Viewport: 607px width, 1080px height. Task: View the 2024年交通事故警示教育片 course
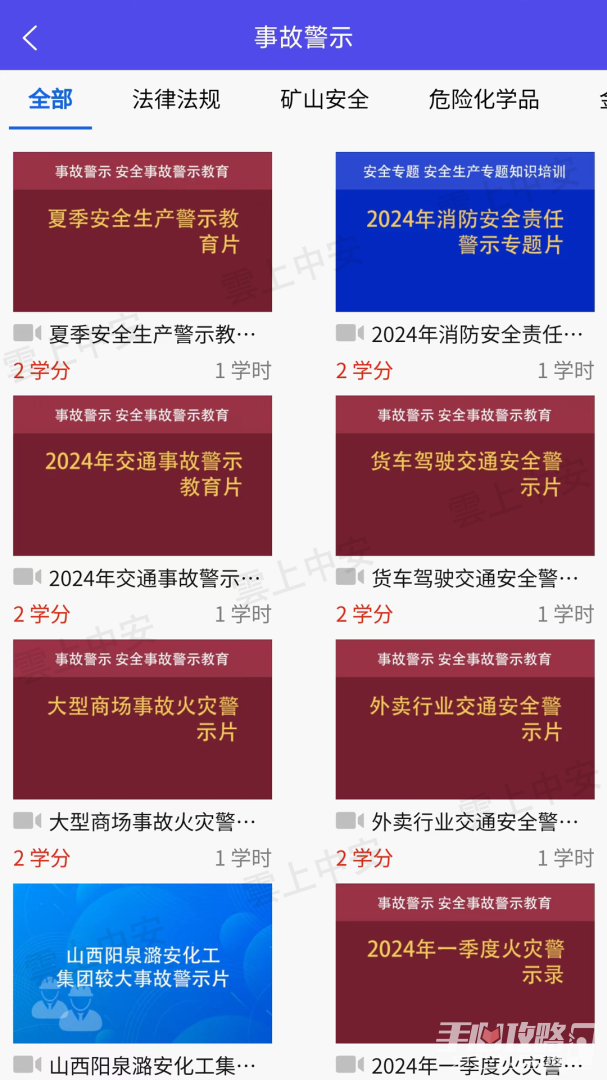tap(143, 476)
